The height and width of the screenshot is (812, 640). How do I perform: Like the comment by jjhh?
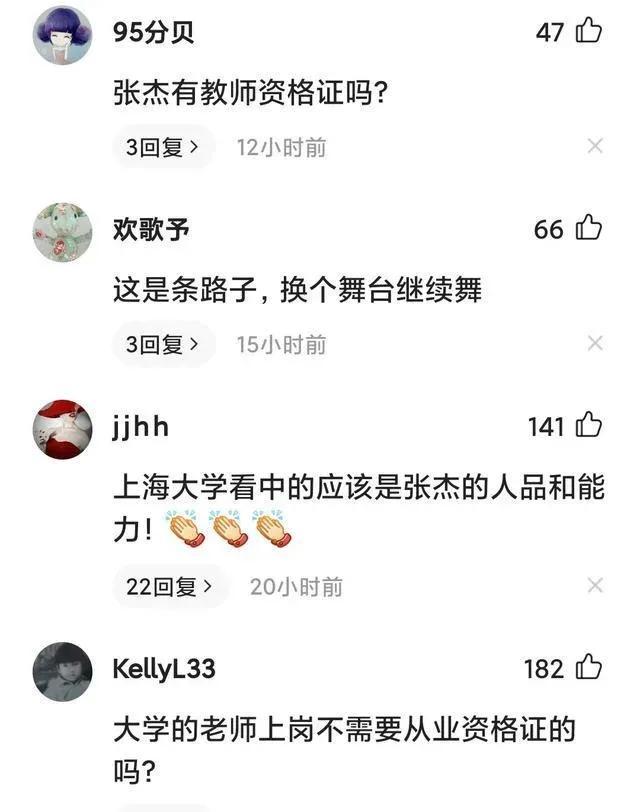click(x=589, y=427)
